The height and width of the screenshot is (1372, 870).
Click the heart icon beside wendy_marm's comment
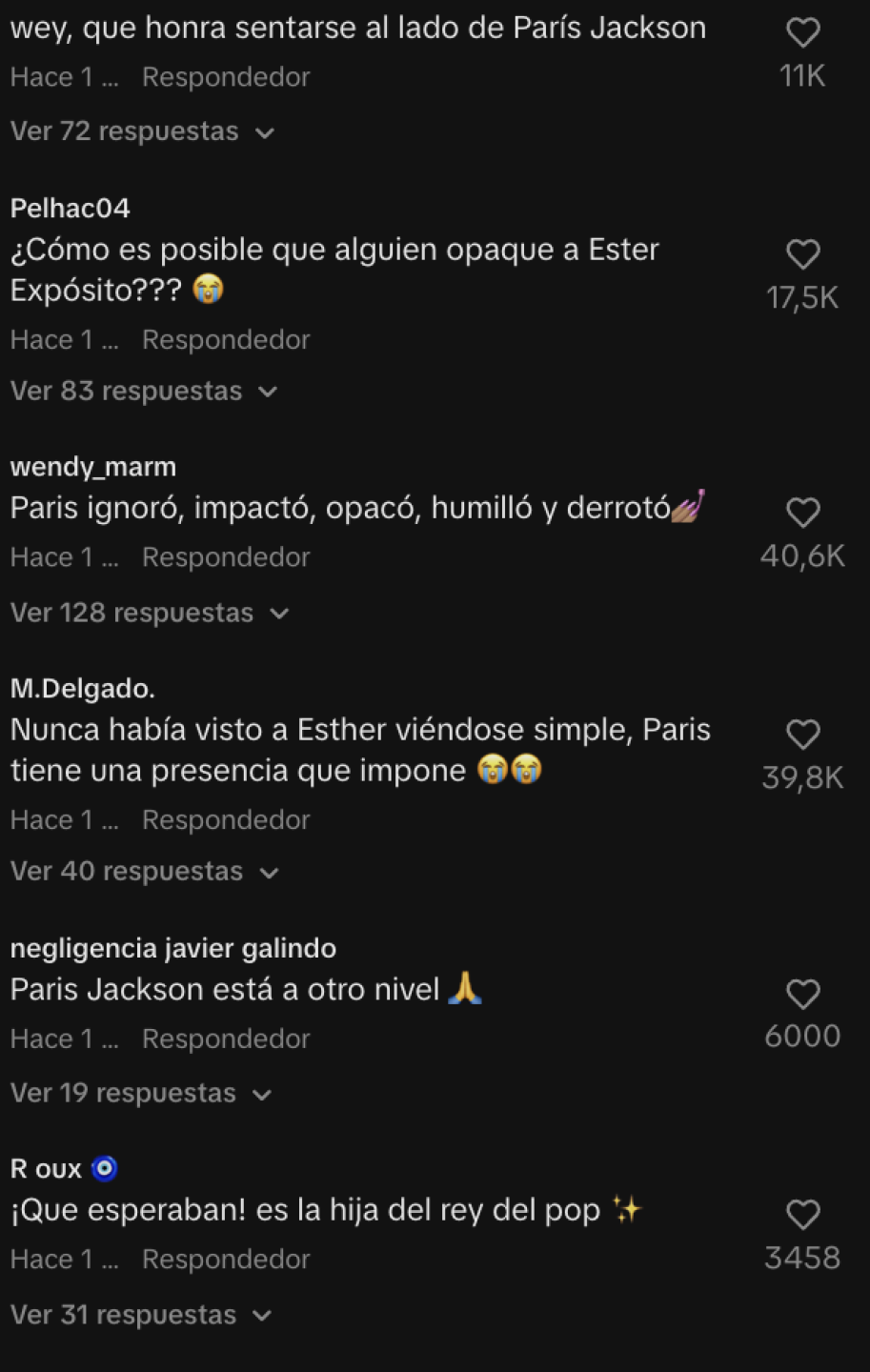[803, 514]
